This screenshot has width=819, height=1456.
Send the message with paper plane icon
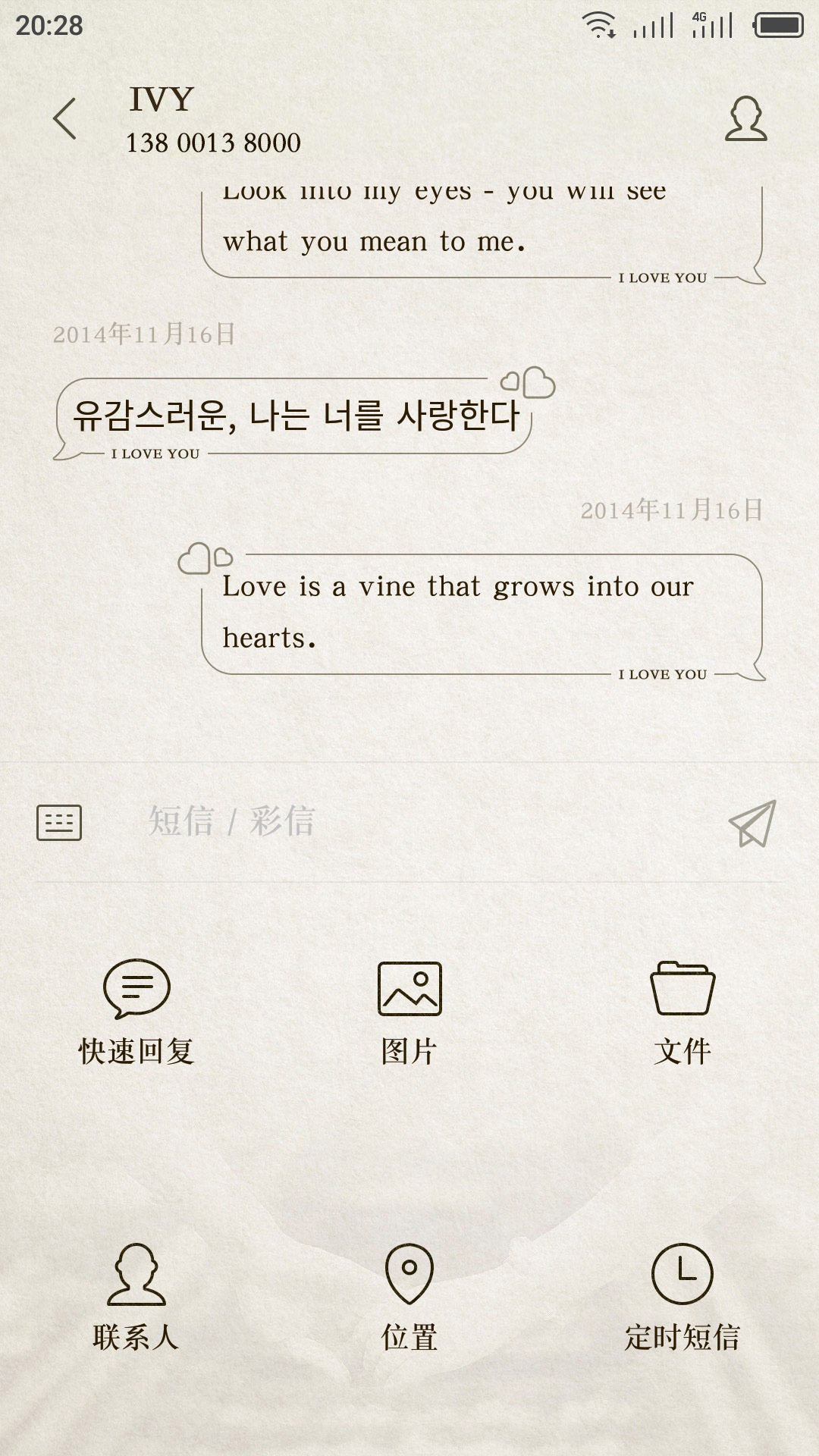tap(752, 824)
